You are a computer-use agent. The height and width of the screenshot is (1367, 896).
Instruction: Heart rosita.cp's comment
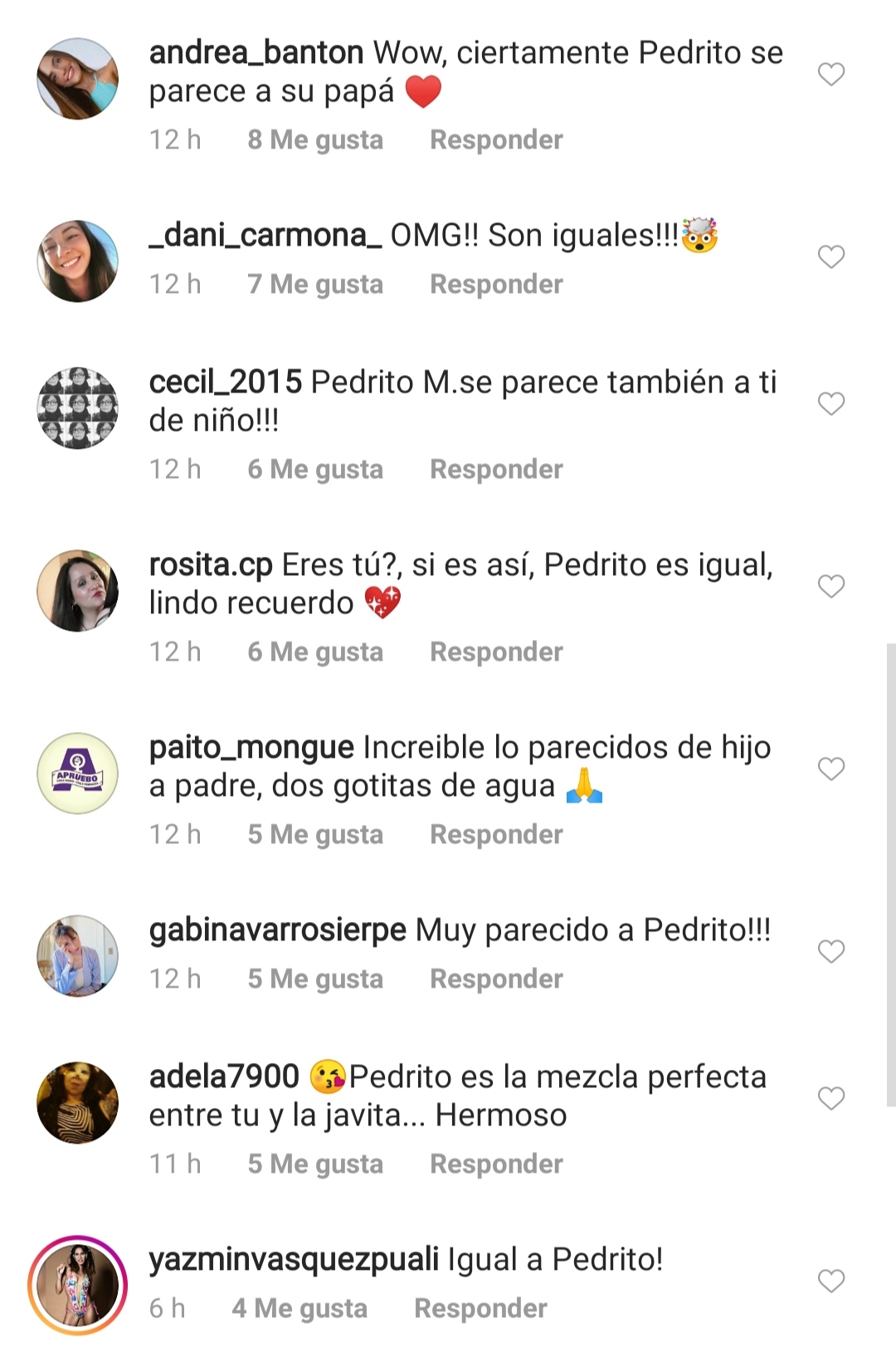tap(830, 587)
